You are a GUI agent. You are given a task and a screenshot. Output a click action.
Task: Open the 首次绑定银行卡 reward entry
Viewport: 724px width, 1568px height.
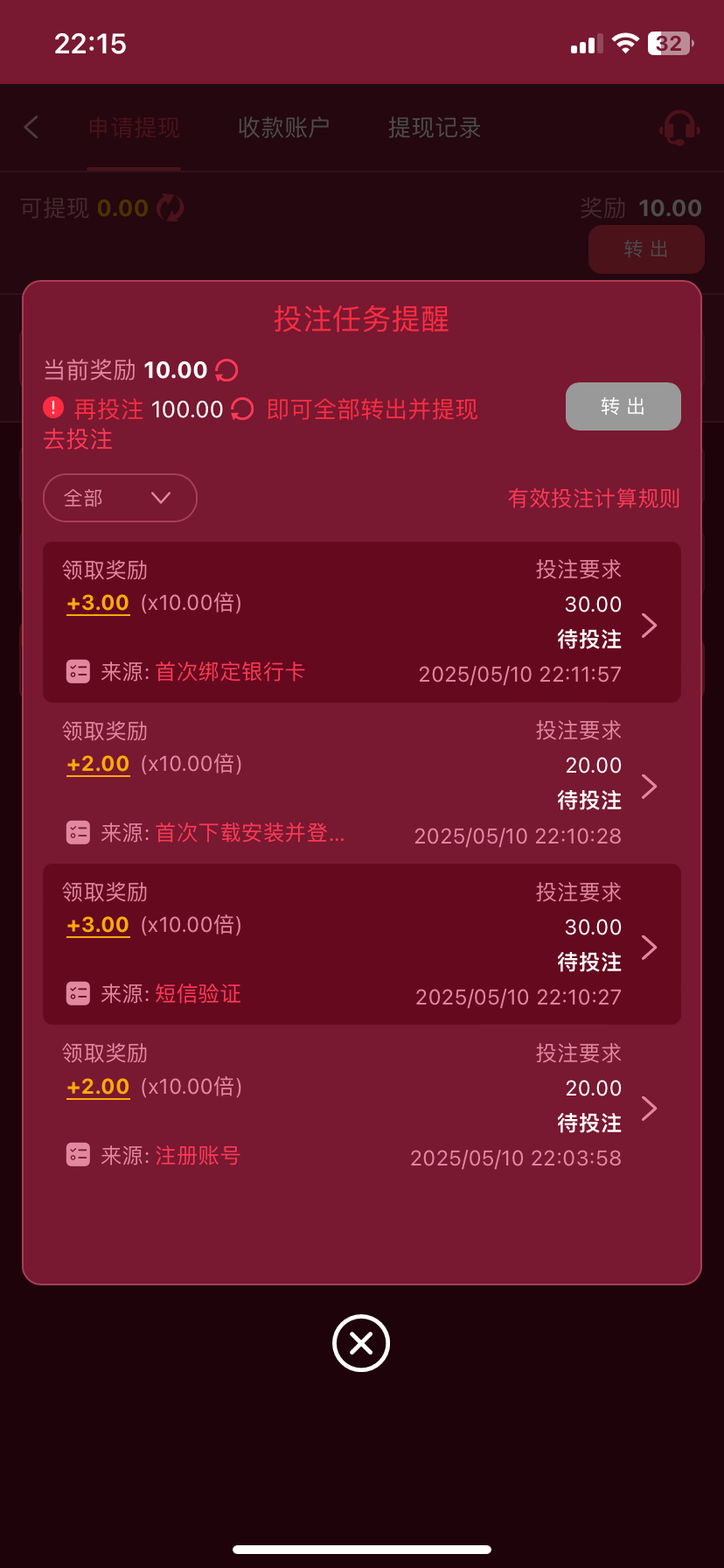362,622
